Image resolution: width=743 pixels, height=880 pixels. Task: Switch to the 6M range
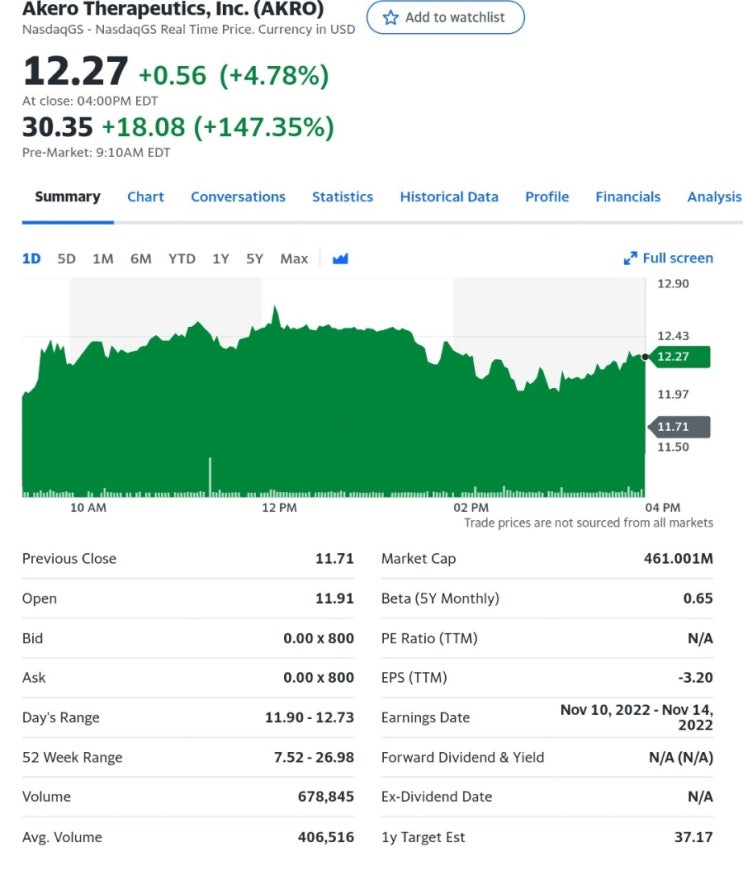[x=140, y=258]
